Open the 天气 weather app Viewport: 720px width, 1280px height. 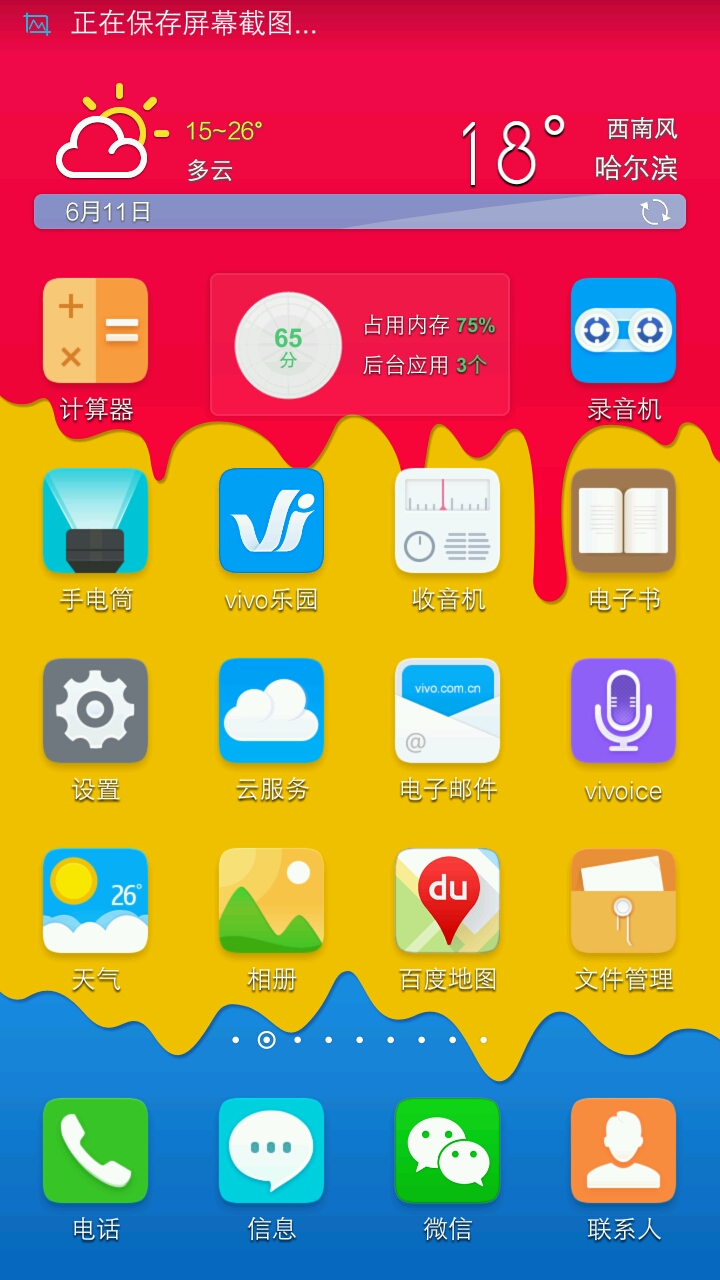(x=95, y=901)
